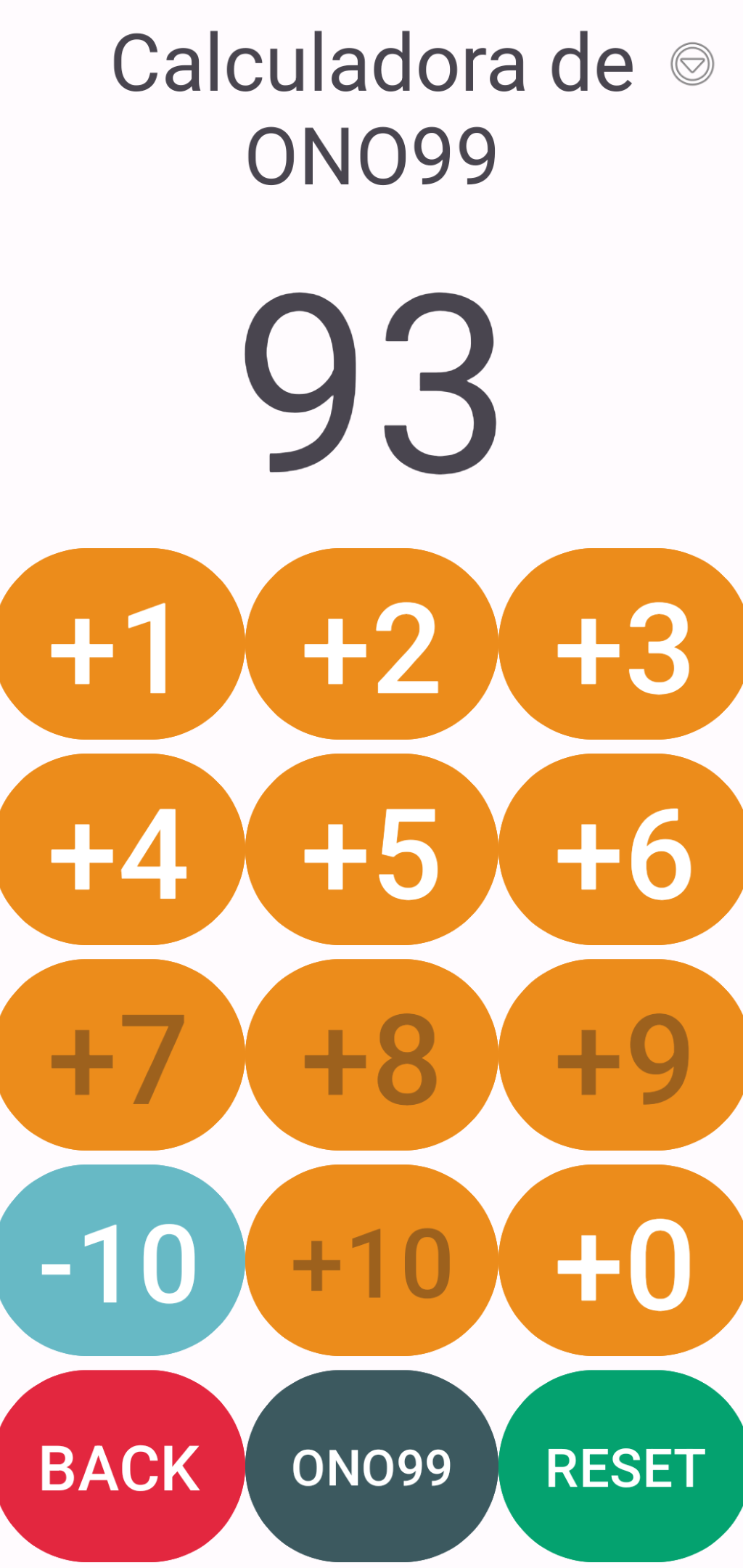Select the dimmed +7 button

click(x=120, y=1055)
